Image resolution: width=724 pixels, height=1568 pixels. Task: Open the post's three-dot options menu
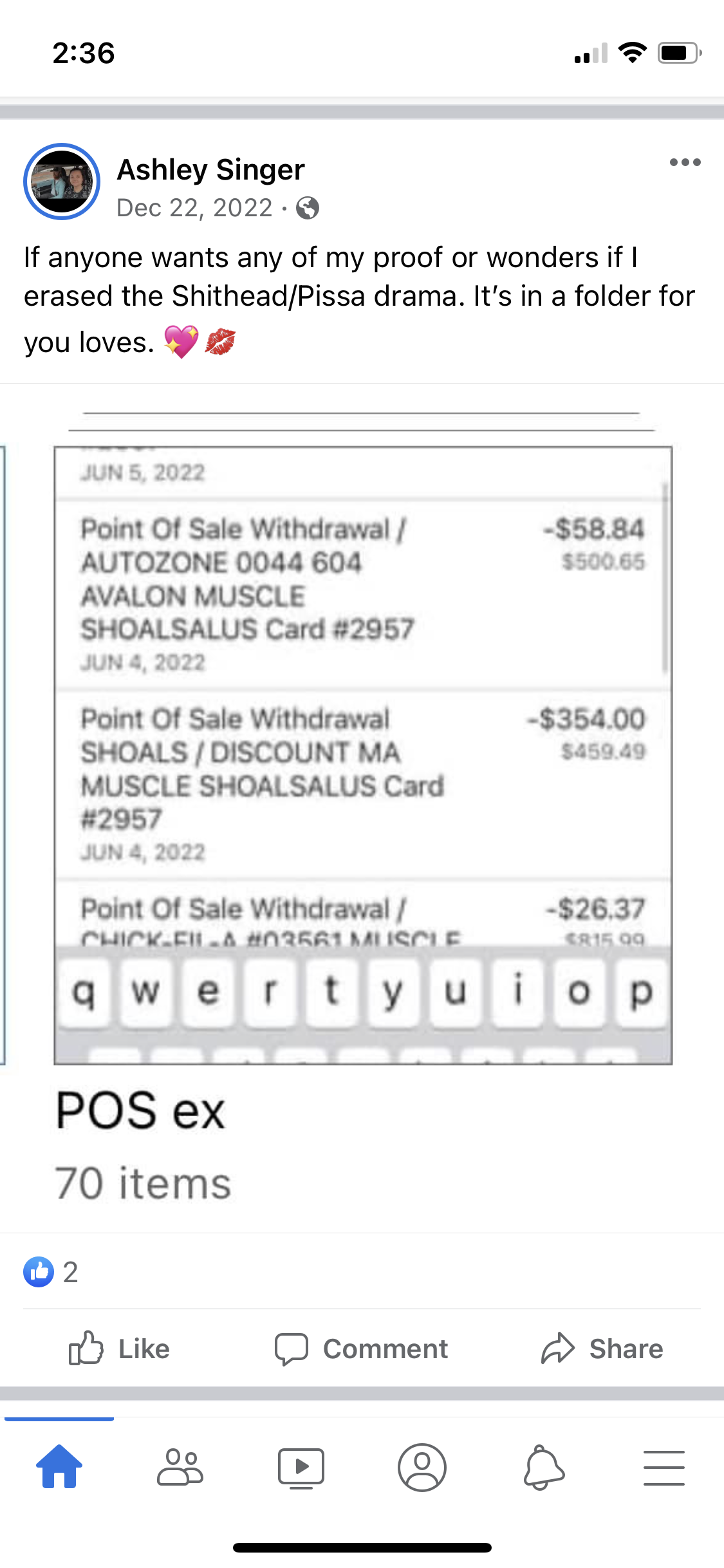(685, 162)
